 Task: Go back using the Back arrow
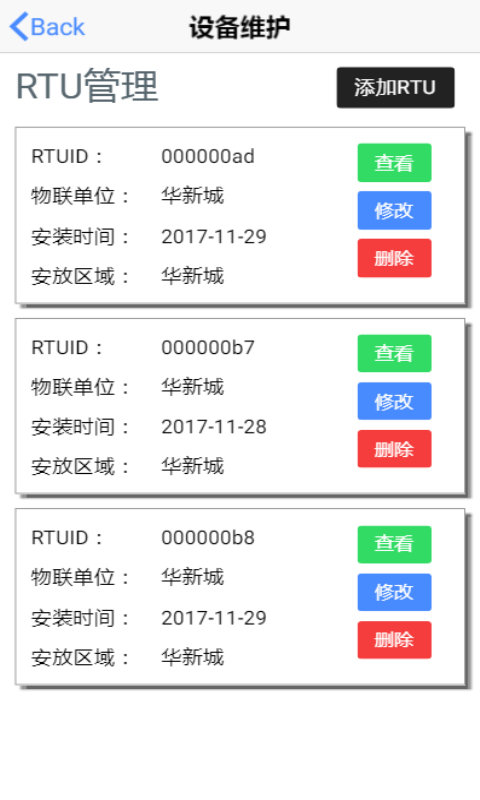(47, 27)
